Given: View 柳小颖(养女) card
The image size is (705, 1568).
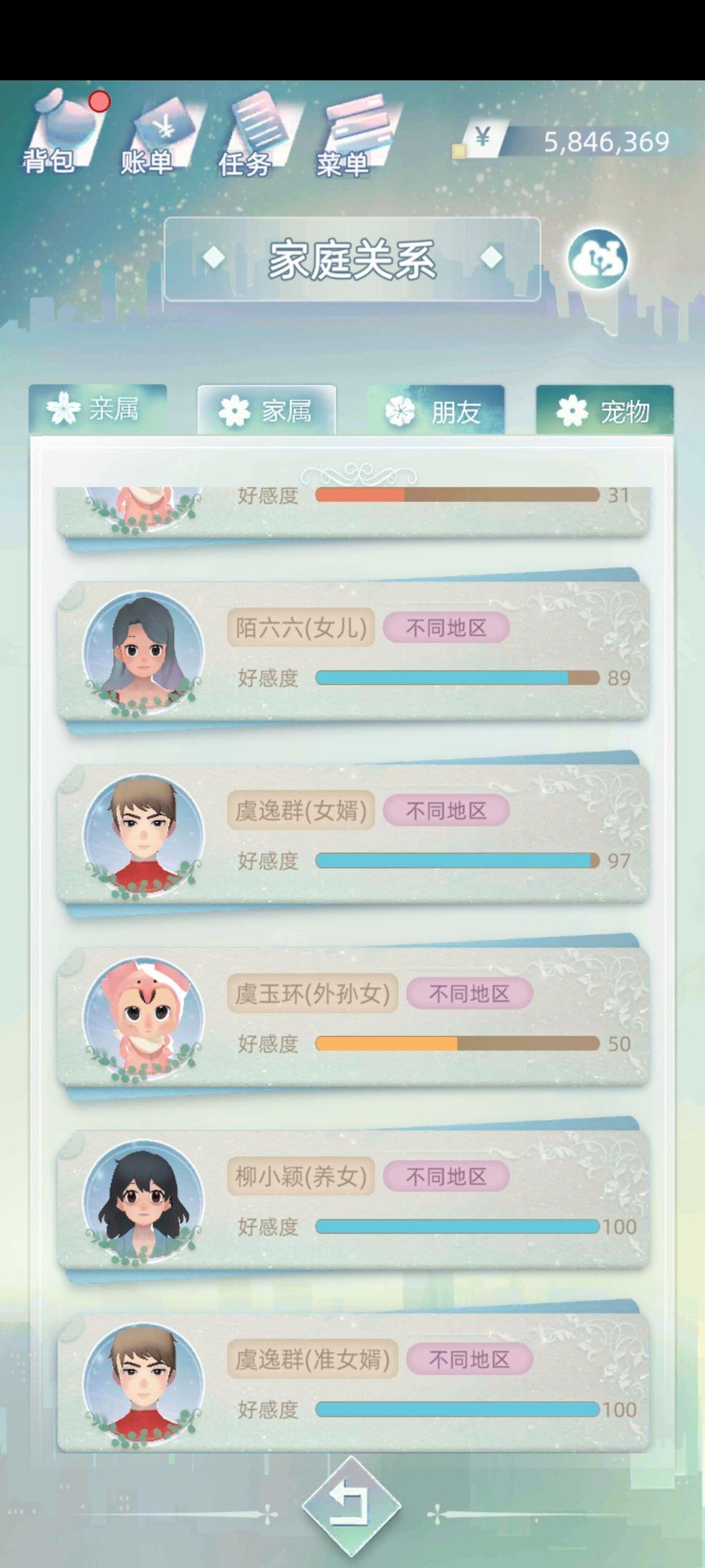Looking at the screenshot, I should pos(352,1201).
